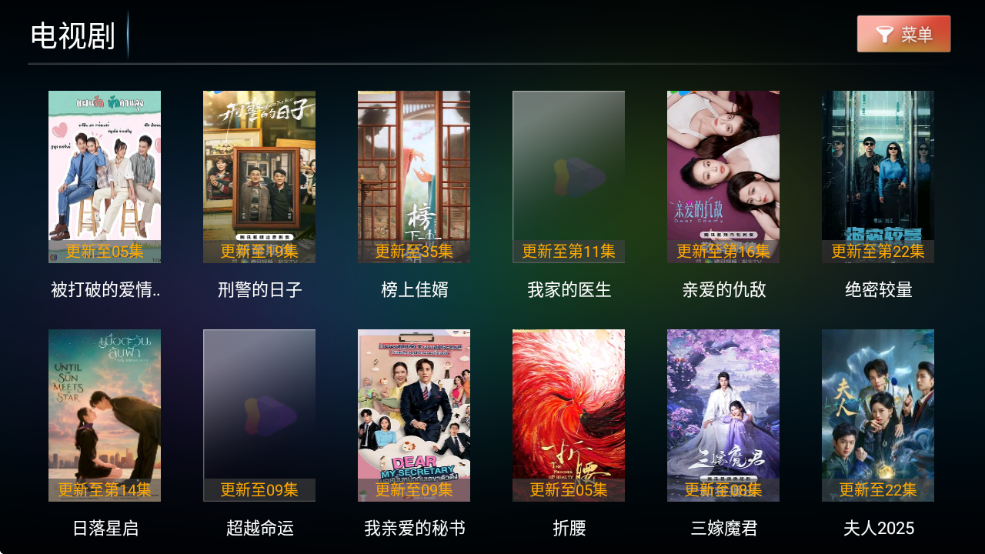Screen dimensions: 985x554
Task: Open the drama 超越命运
Action: coord(259,415)
